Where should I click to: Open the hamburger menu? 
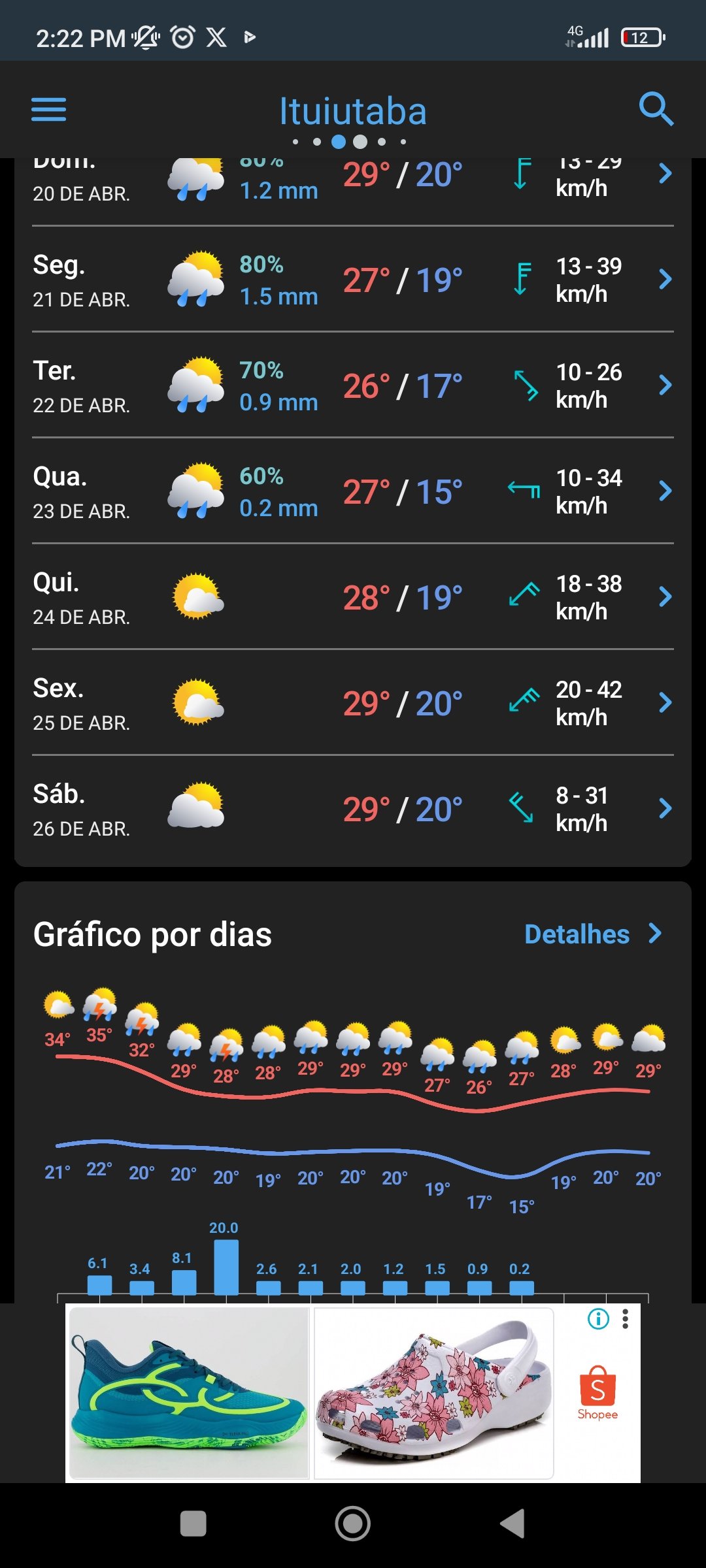tap(49, 110)
